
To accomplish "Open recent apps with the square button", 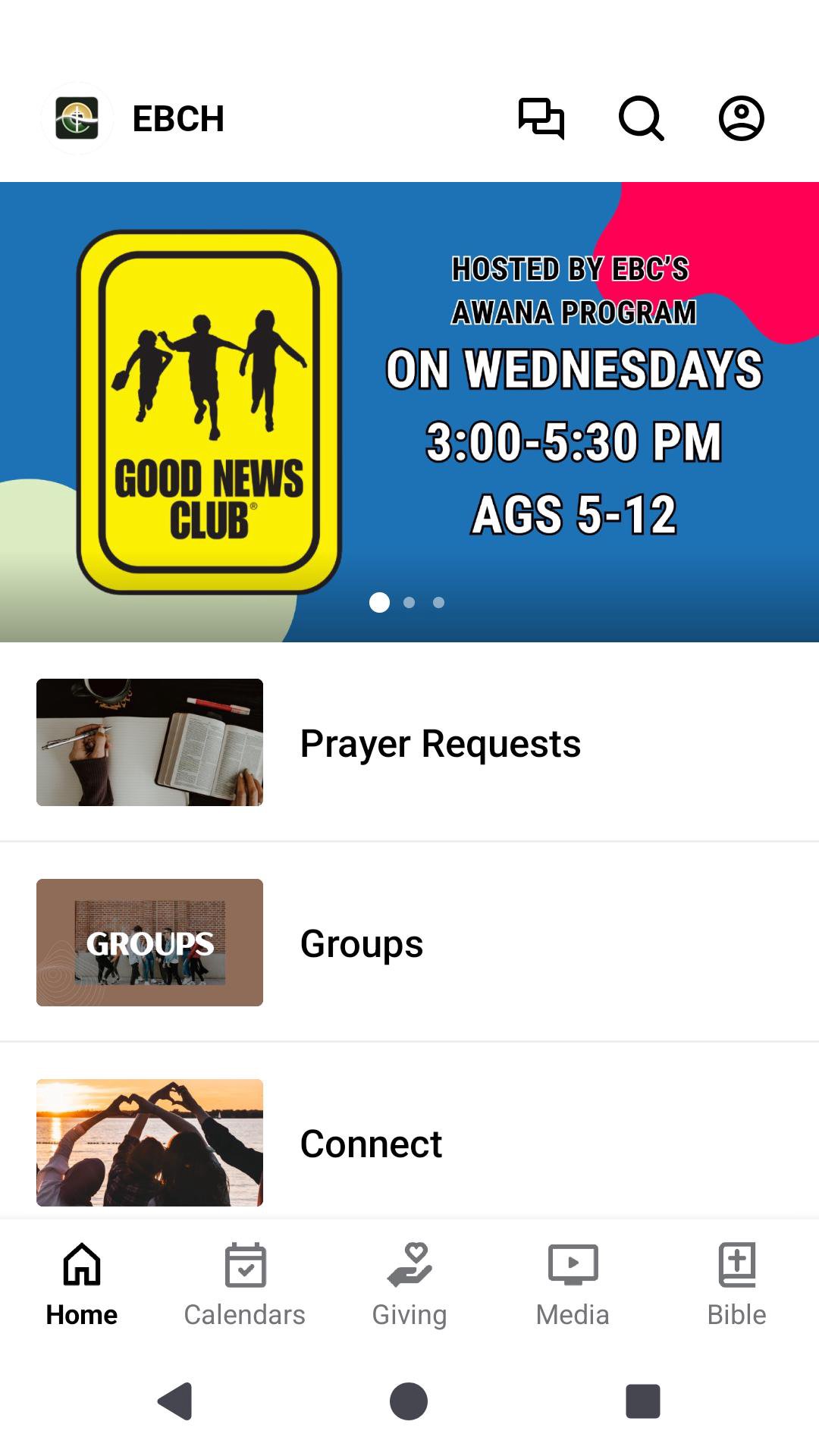I will click(x=643, y=1401).
